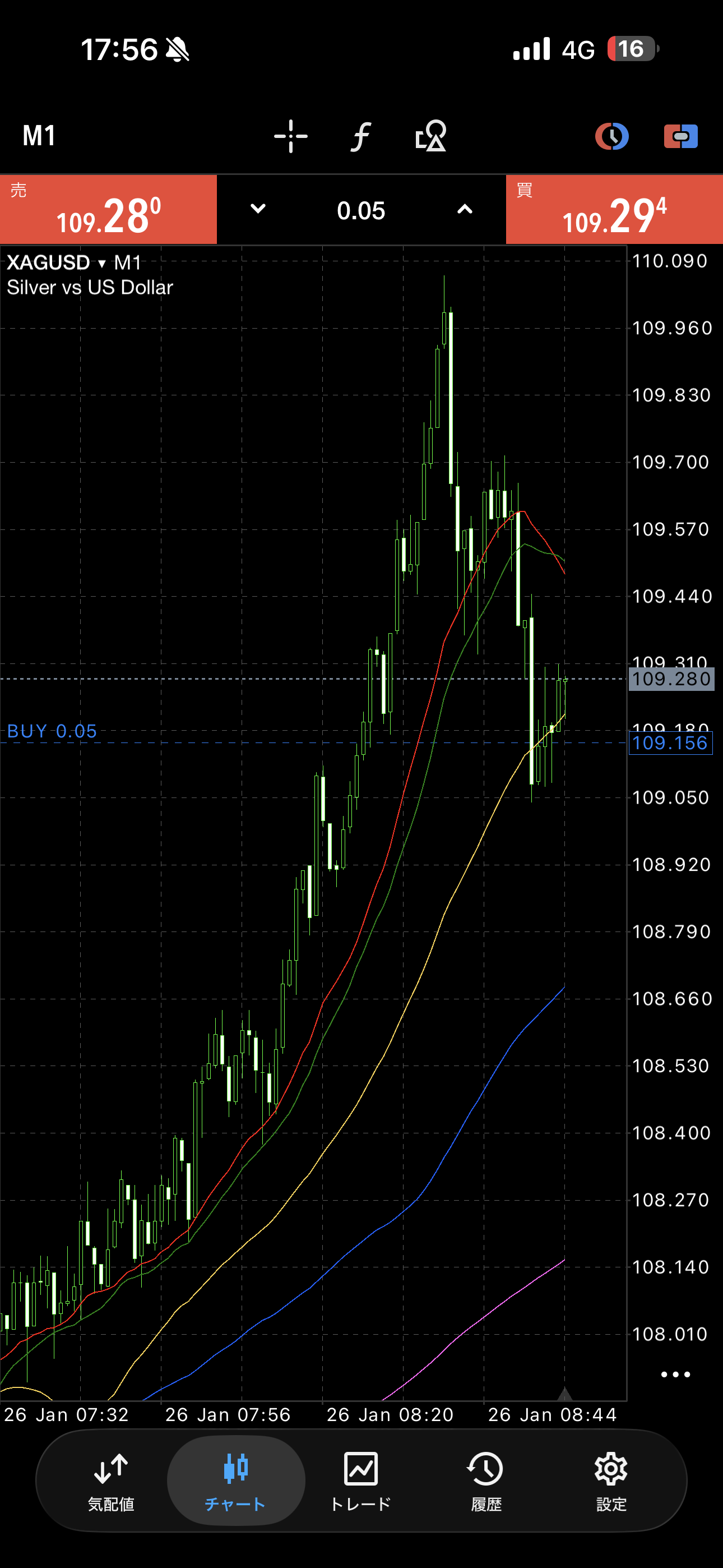The width and height of the screenshot is (723, 1568).
Task: Tap the red-blue trade panel icon
Action: 680,136
